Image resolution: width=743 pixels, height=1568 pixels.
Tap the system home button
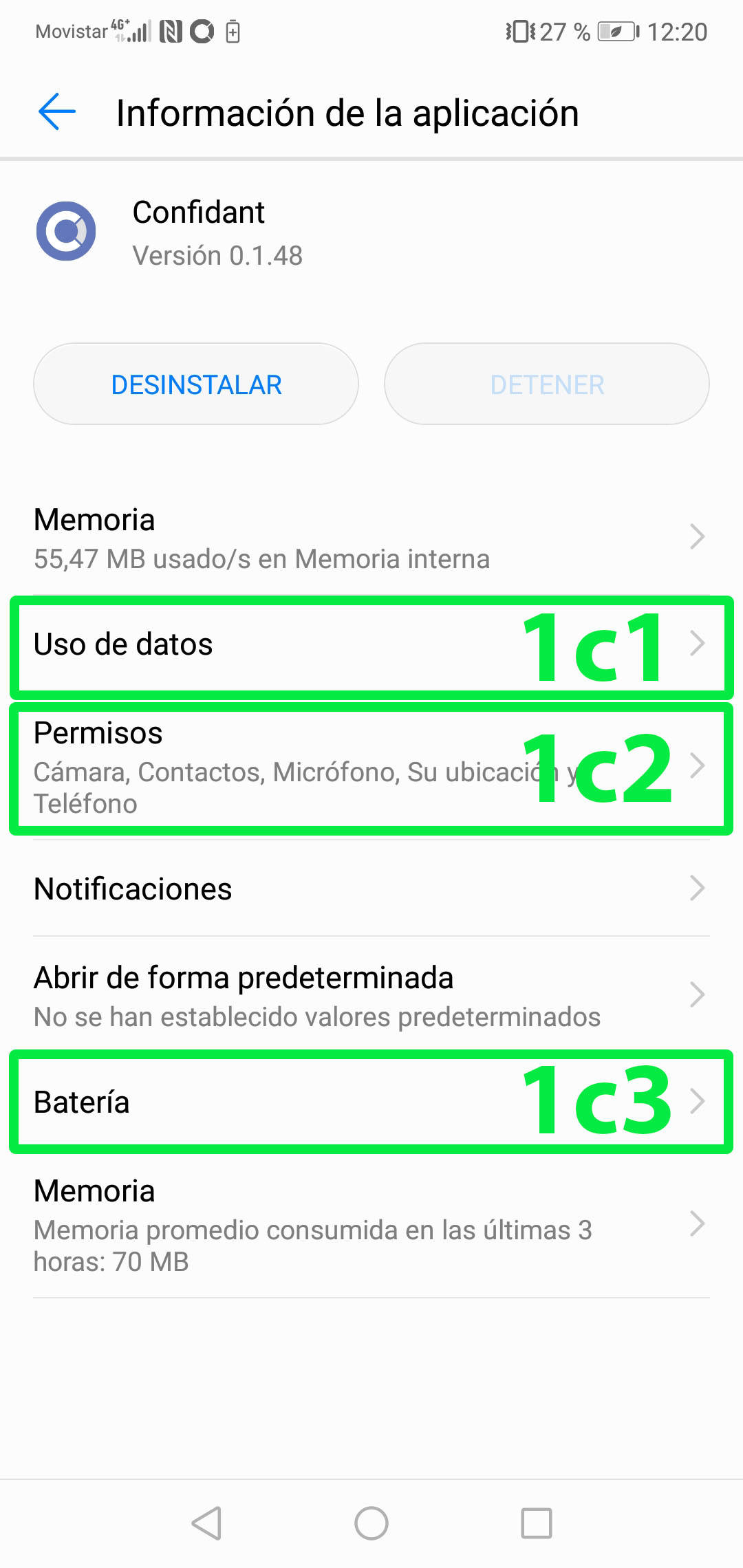coord(371,1523)
